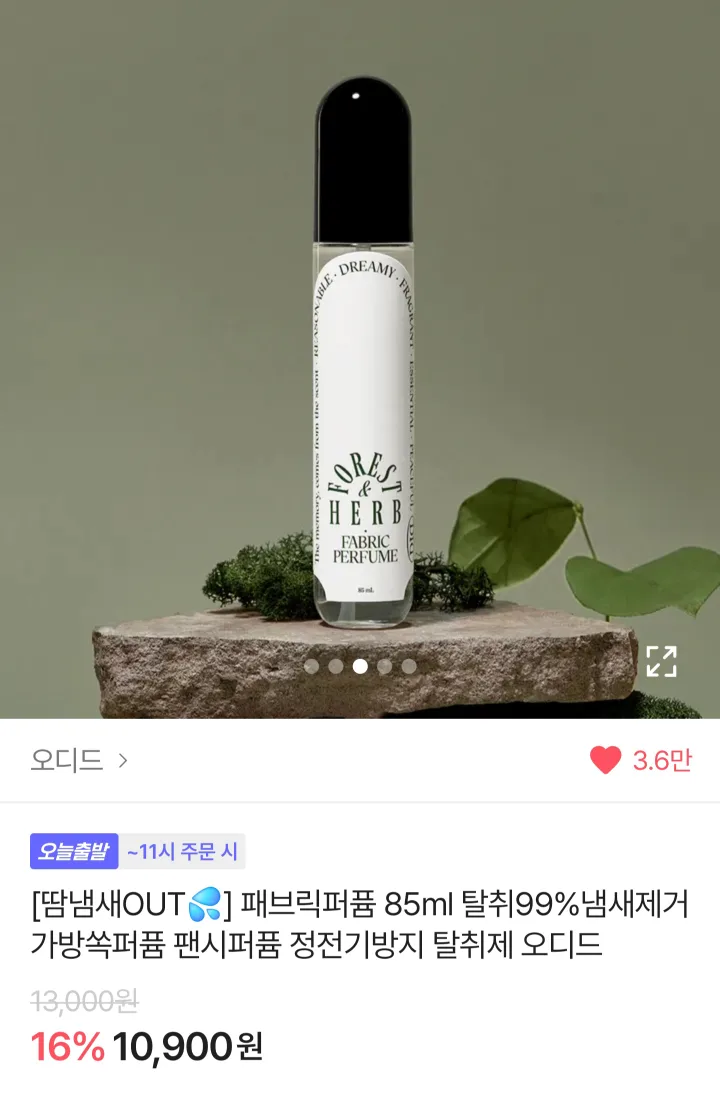720x1094 pixels.
Task: Expand the product image to fullscreen
Action: click(661, 661)
